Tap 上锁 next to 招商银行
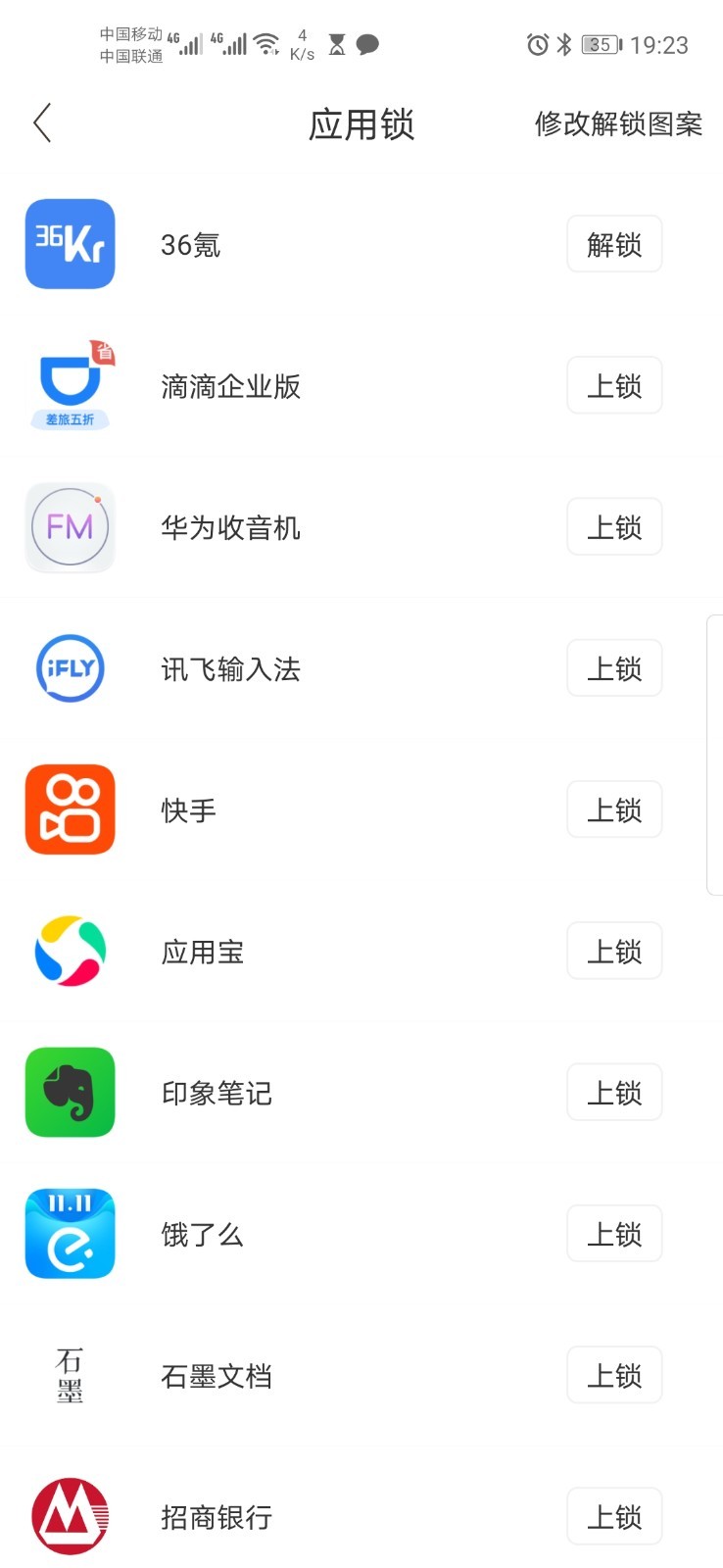Viewport: 723px width, 1568px height. click(614, 1516)
